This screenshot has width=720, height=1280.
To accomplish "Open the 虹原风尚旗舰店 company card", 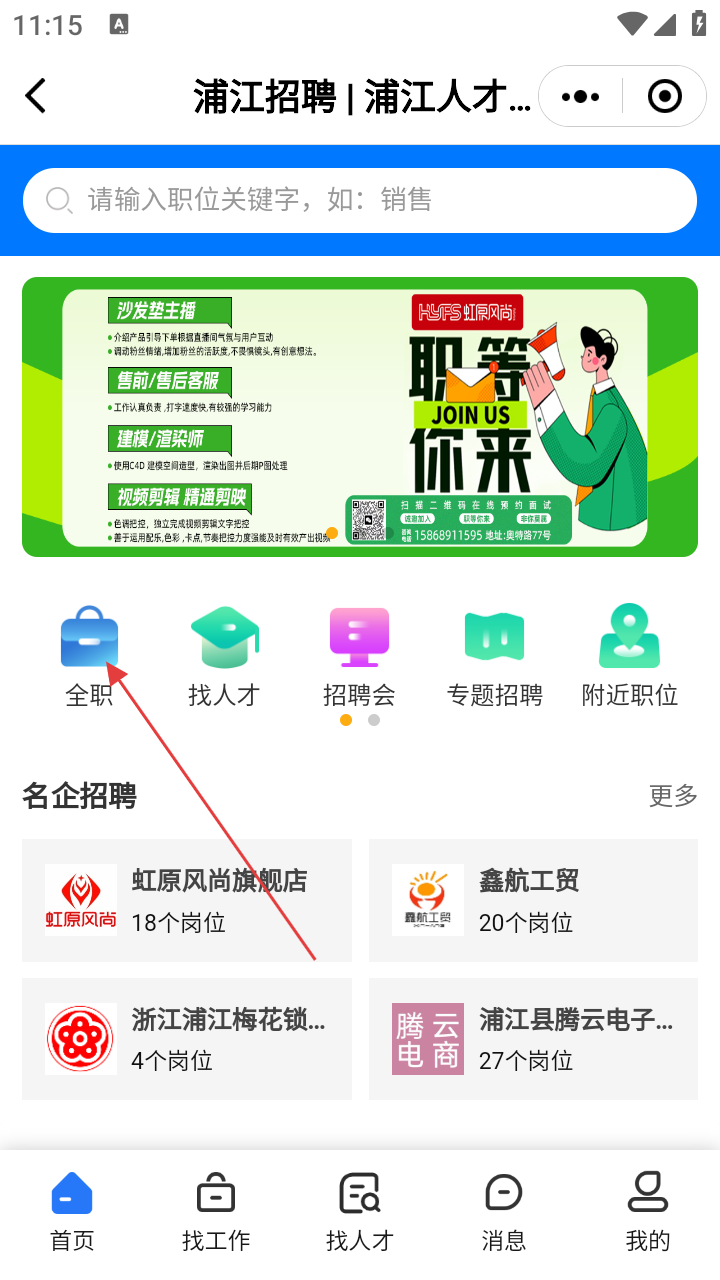I will 187,900.
